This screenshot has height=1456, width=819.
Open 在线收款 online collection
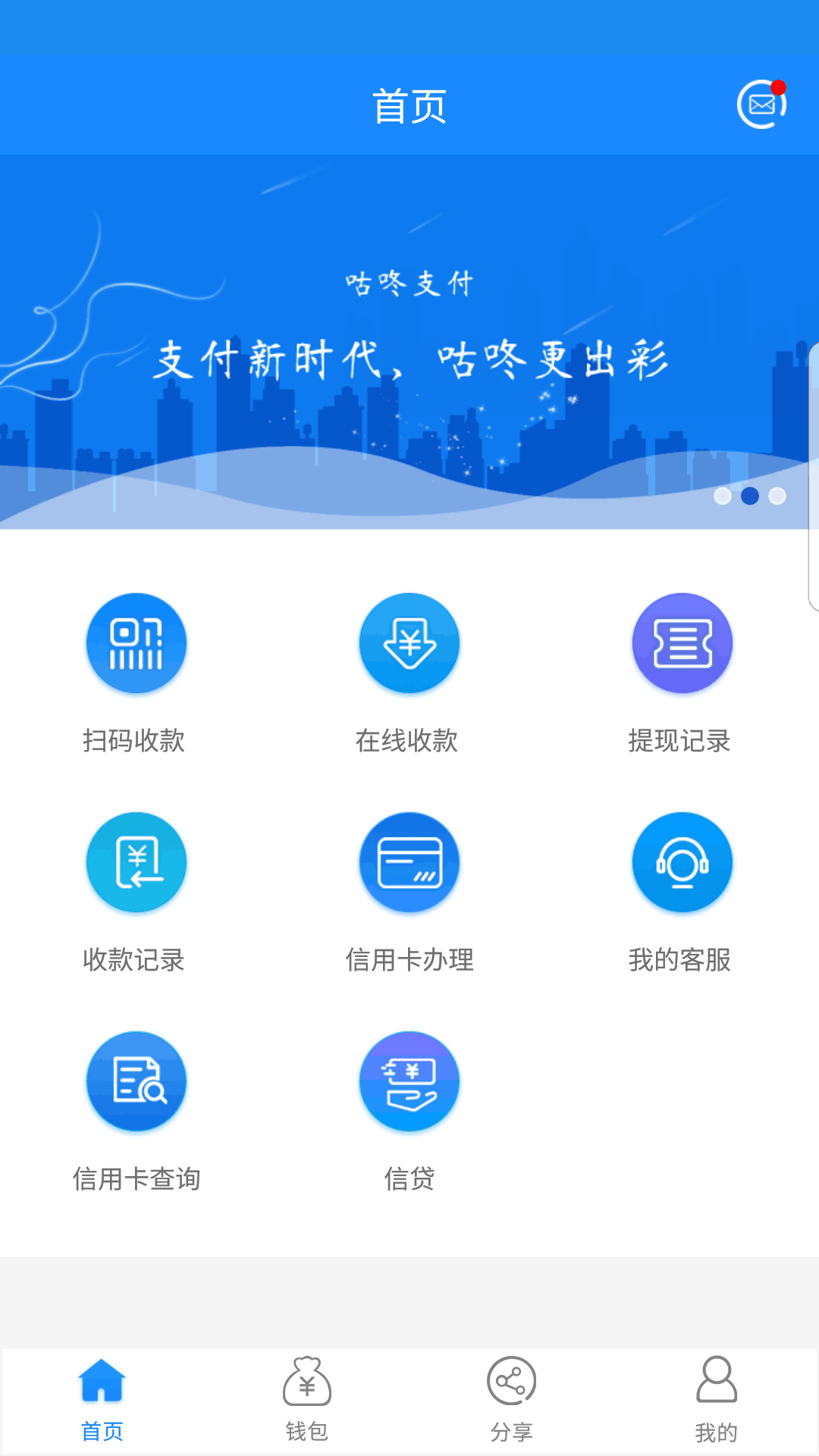tap(409, 644)
